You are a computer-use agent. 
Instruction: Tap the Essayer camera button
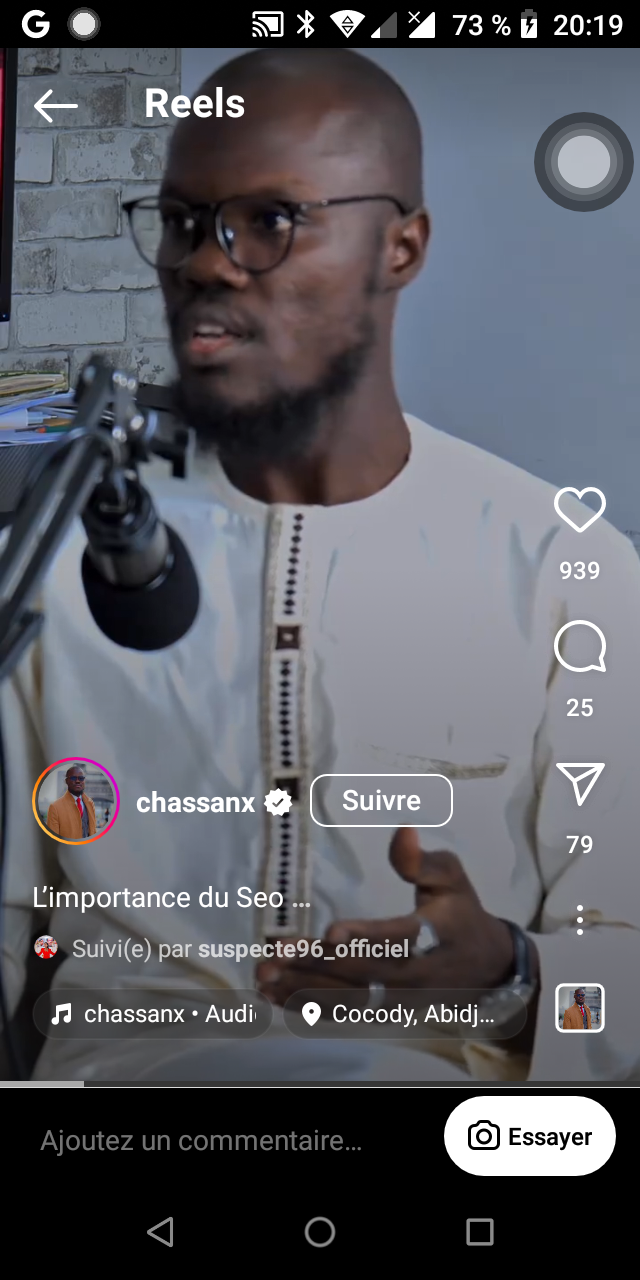tap(530, 1136)
